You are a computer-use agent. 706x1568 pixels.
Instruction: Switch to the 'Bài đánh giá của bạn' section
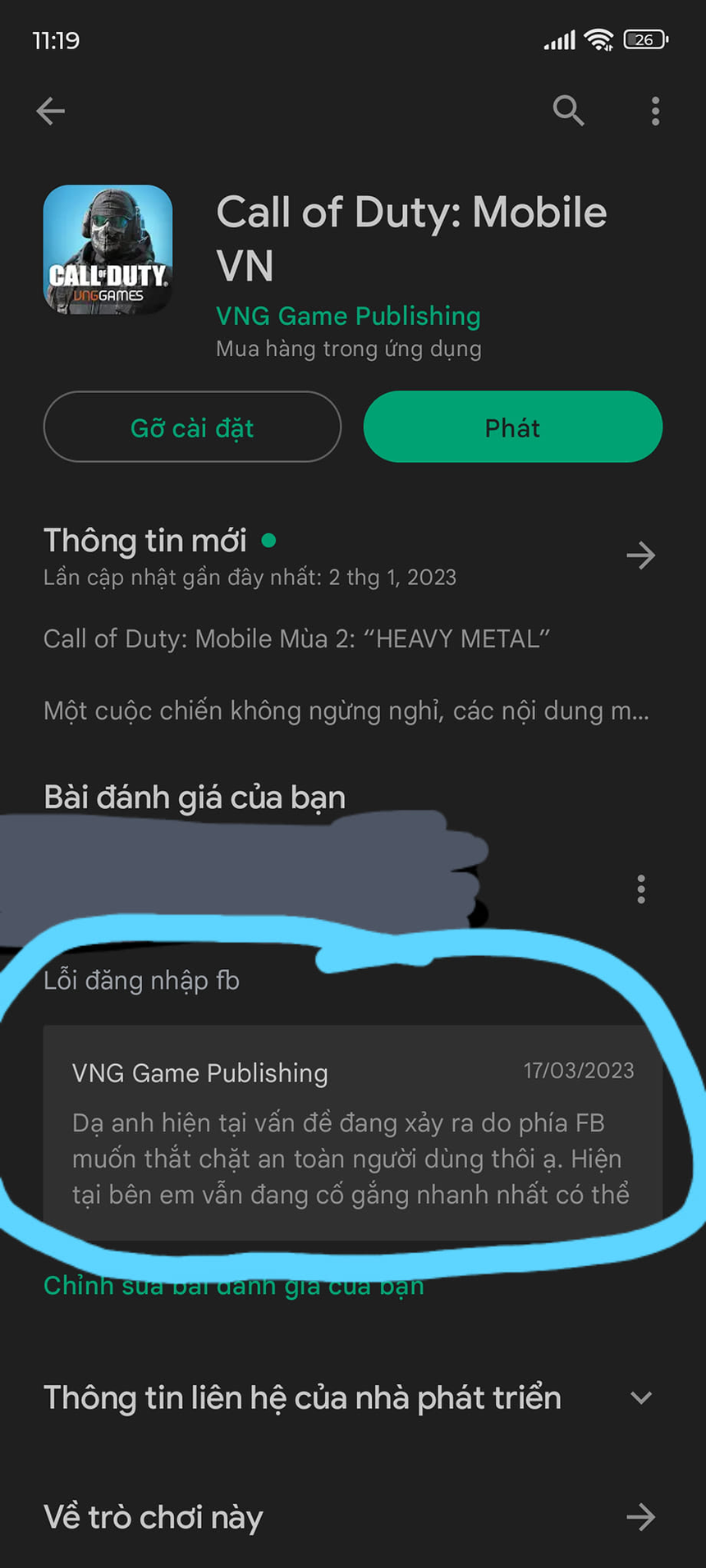coord(195,796)
